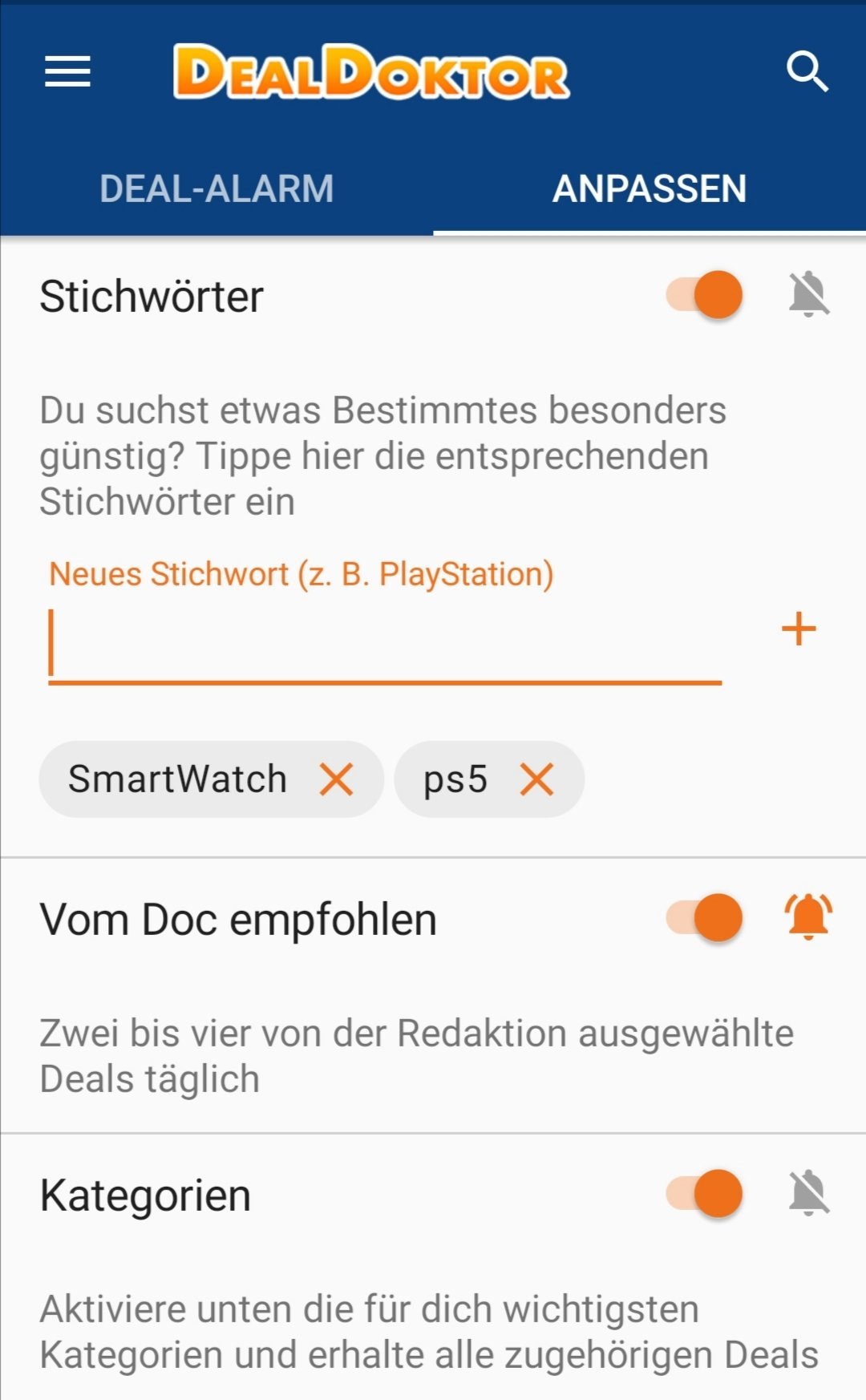Toggle the Stichwörter switch off

click(704, 294)
